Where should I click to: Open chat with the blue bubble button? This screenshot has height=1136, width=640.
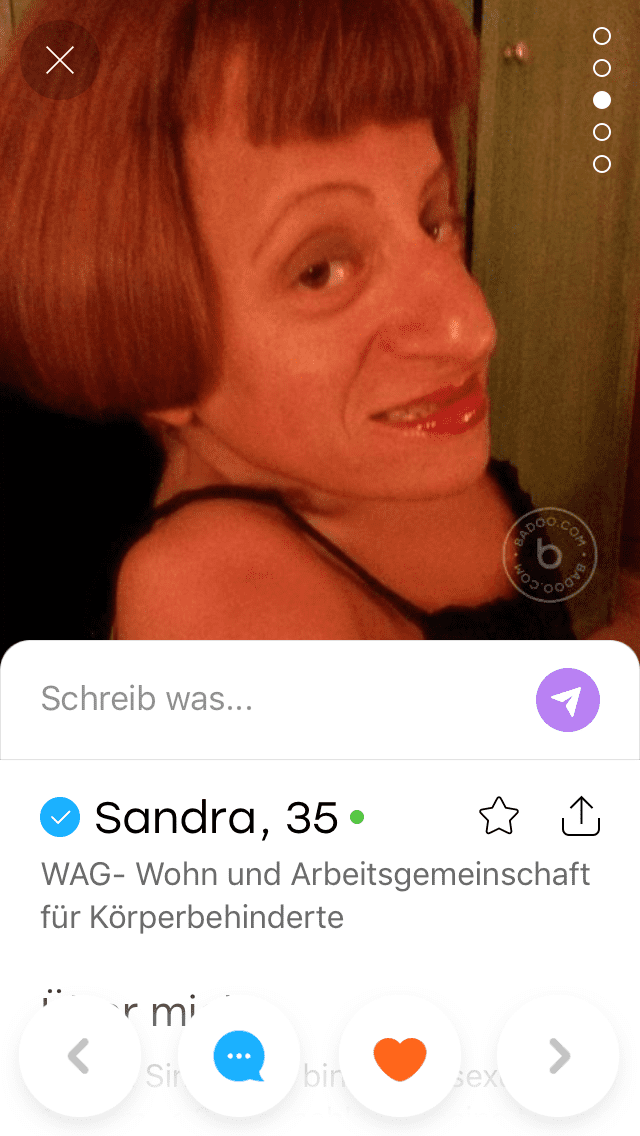tap(239, 1056)
